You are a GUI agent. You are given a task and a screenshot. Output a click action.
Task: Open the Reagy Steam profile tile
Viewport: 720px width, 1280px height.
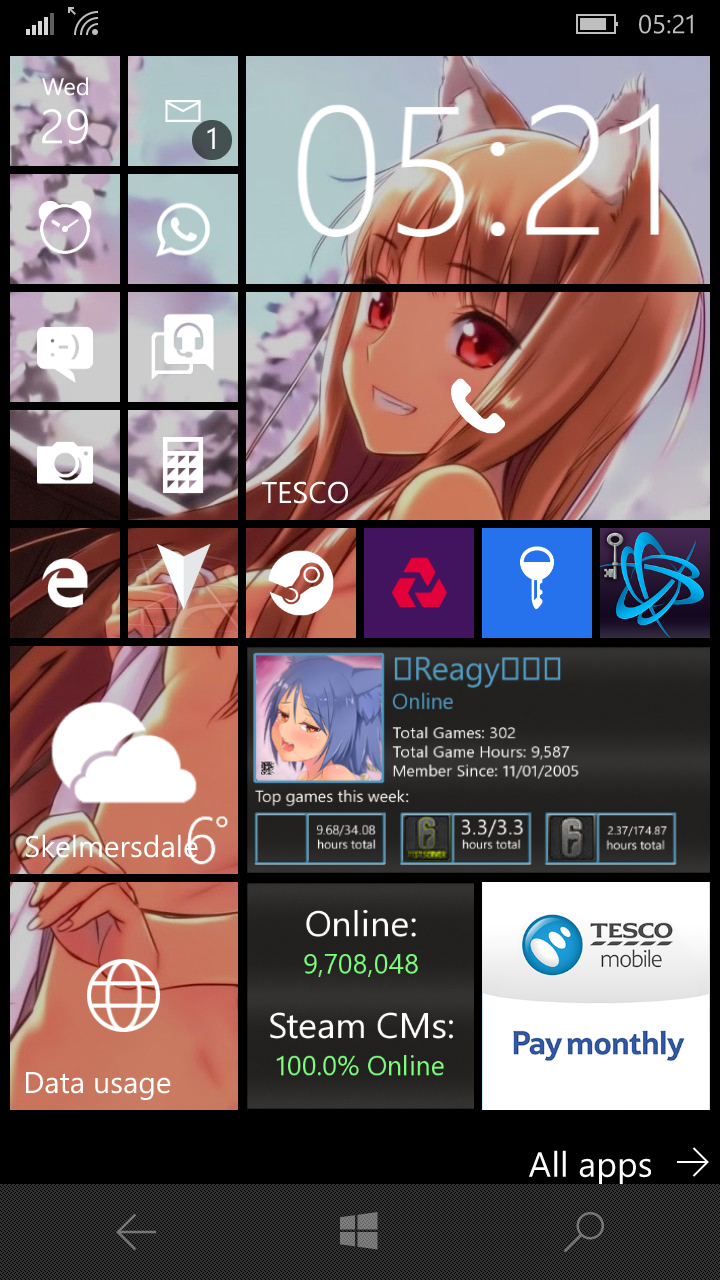coord(478,760)
